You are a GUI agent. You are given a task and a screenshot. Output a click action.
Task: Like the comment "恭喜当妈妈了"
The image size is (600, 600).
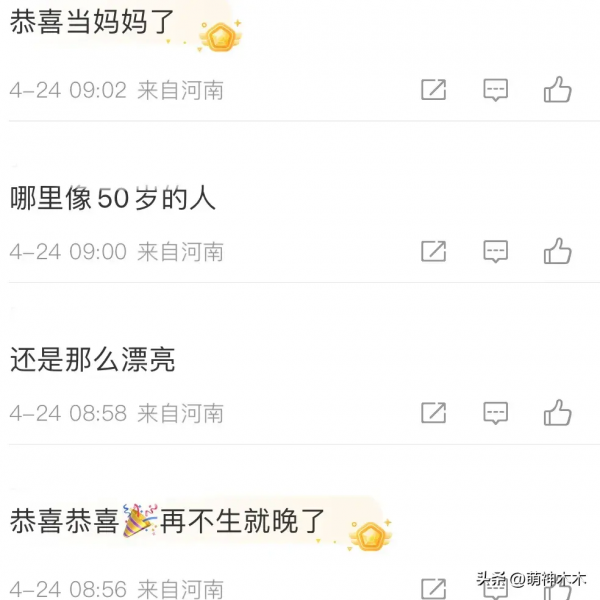click(x=557, y=90)
